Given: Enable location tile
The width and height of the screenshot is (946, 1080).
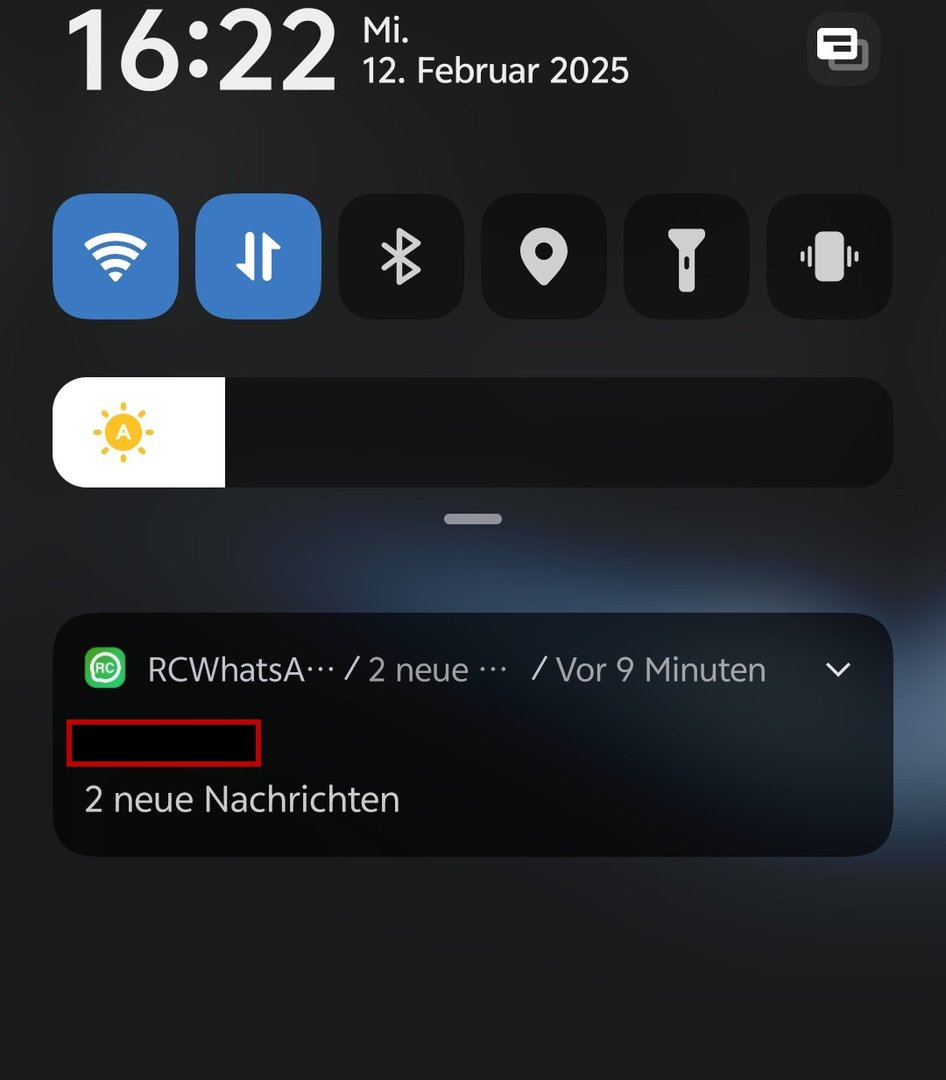Looking at the screenshot, I should point(544,256).
